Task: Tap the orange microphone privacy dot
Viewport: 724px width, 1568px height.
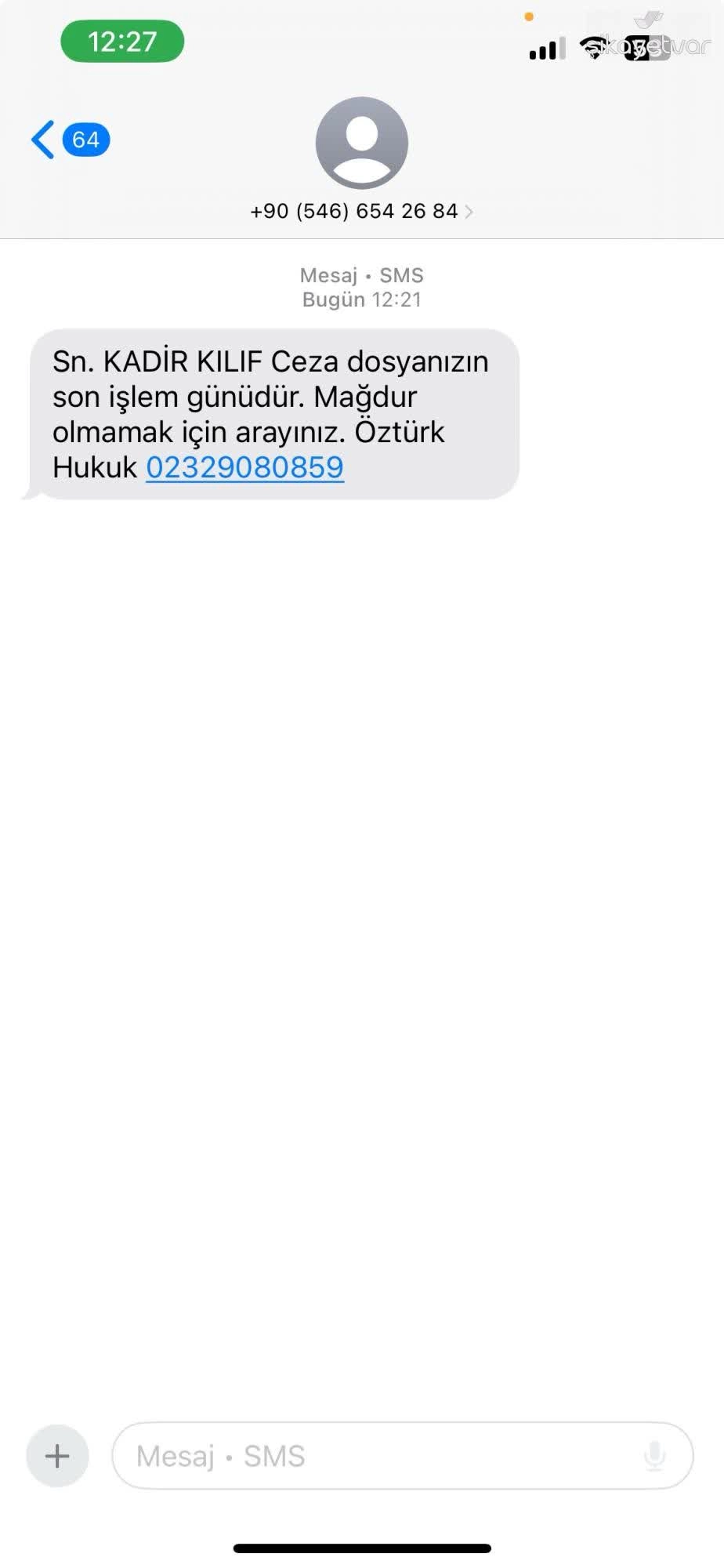Action: point(530,16)
